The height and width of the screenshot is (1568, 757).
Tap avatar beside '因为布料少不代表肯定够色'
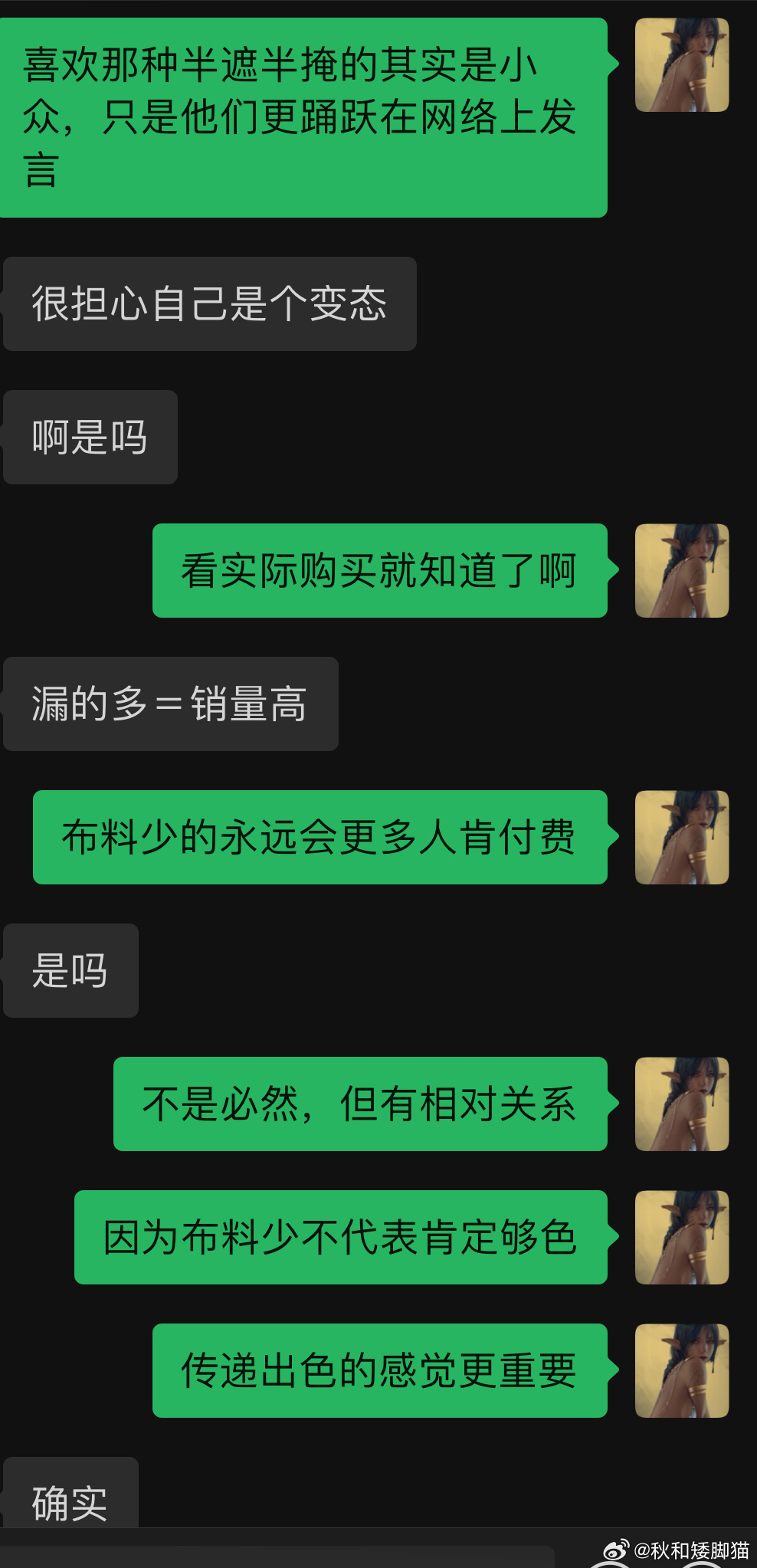[x=681, y=1237]
